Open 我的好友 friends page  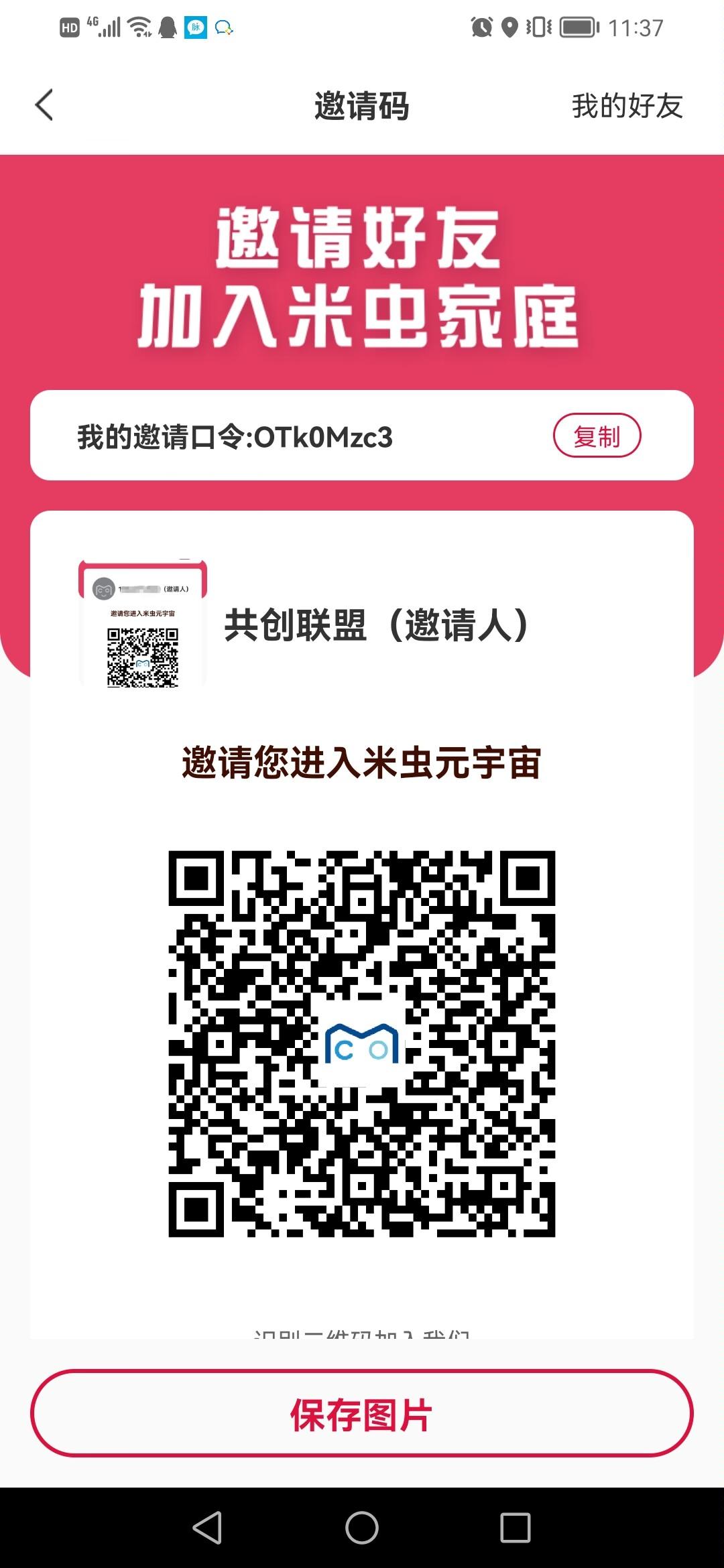click(x=626, y=105)
